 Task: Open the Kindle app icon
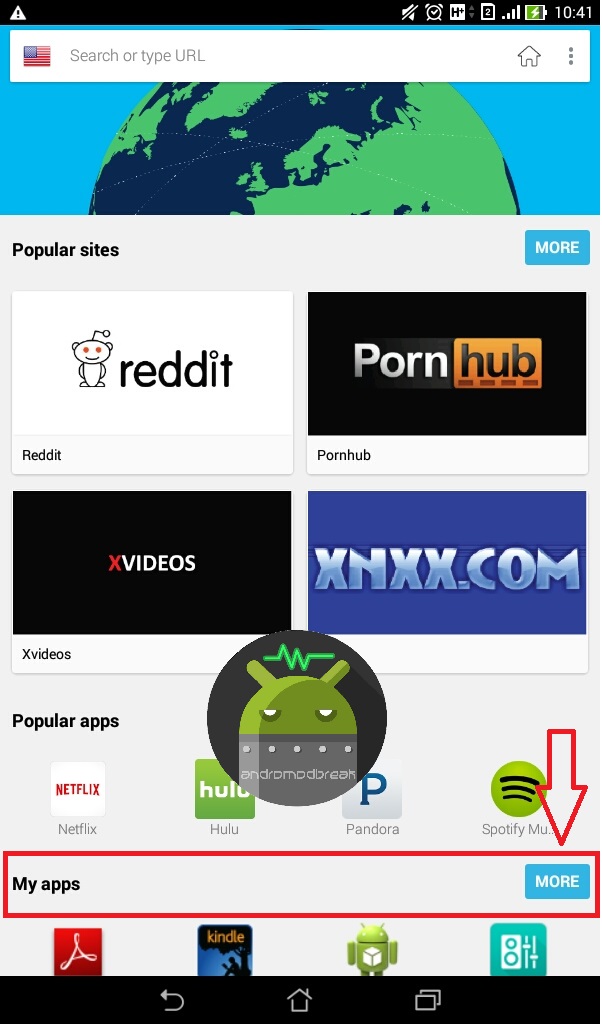tap(225, 950)
